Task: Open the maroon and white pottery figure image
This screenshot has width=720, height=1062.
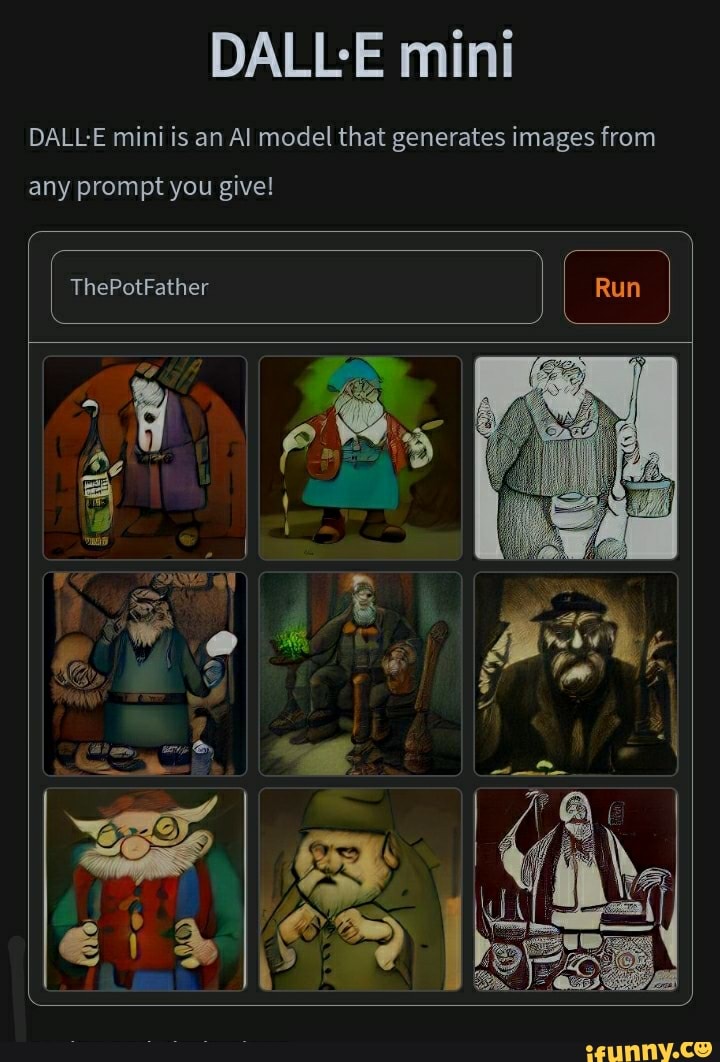Action: coord(576,889)
